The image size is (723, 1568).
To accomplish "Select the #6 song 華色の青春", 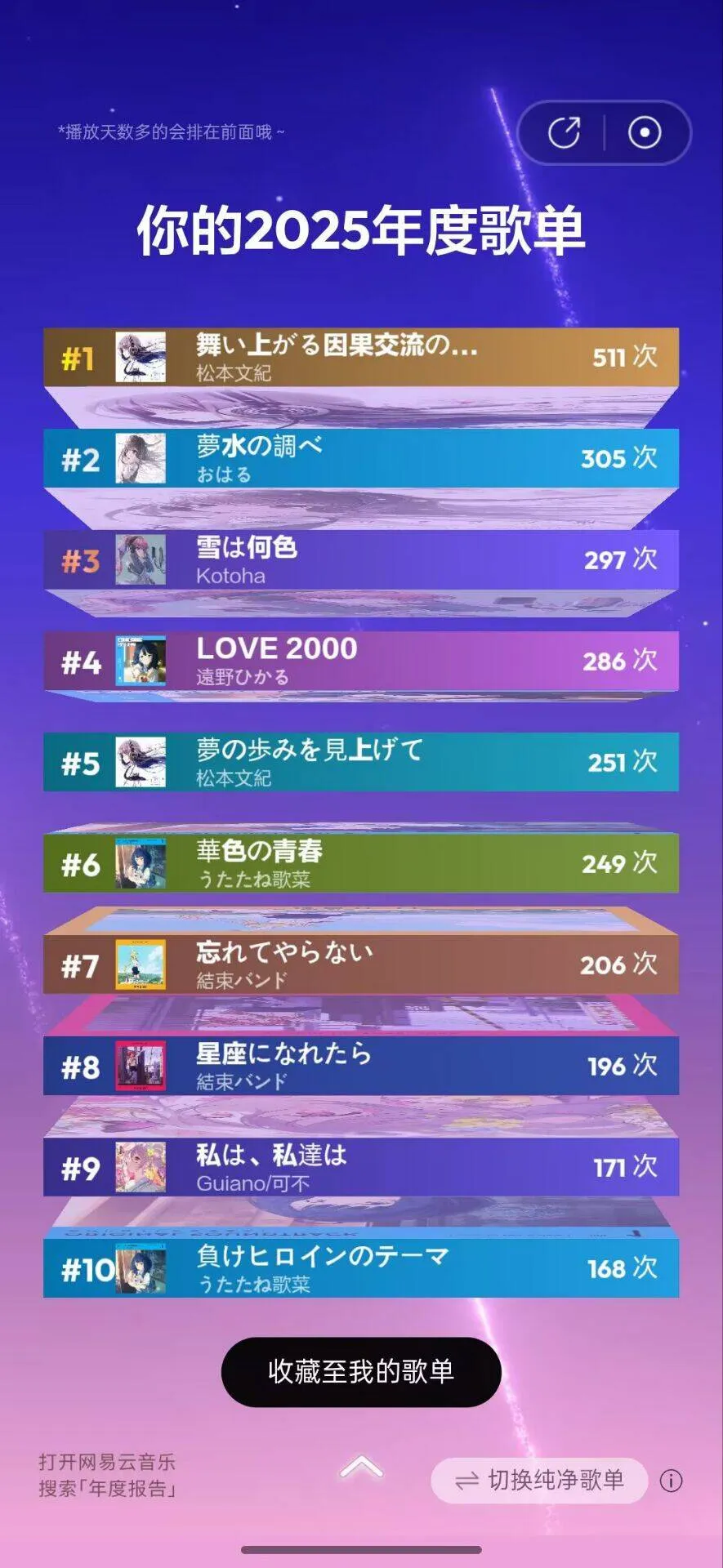I will tap(360, 863).
